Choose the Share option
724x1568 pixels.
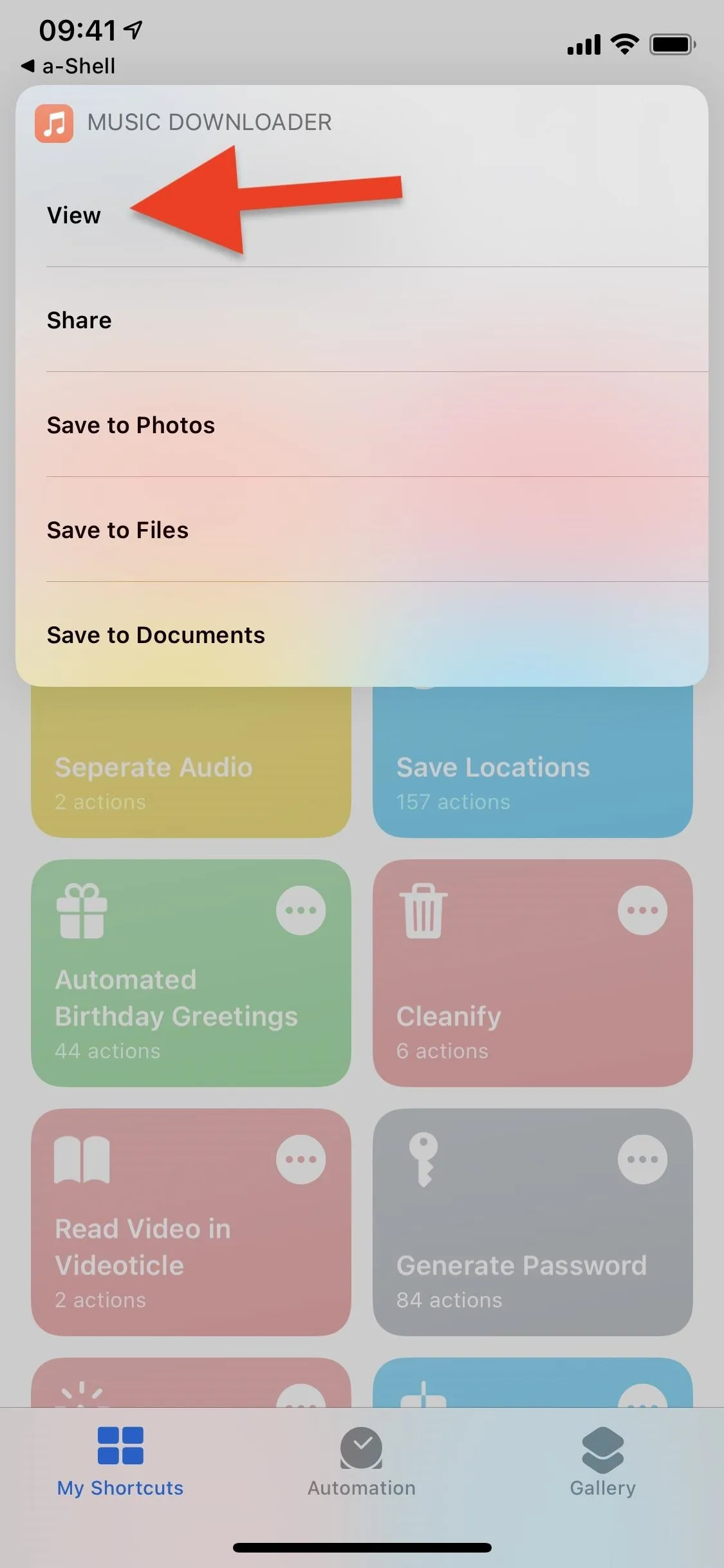(362, 320)
